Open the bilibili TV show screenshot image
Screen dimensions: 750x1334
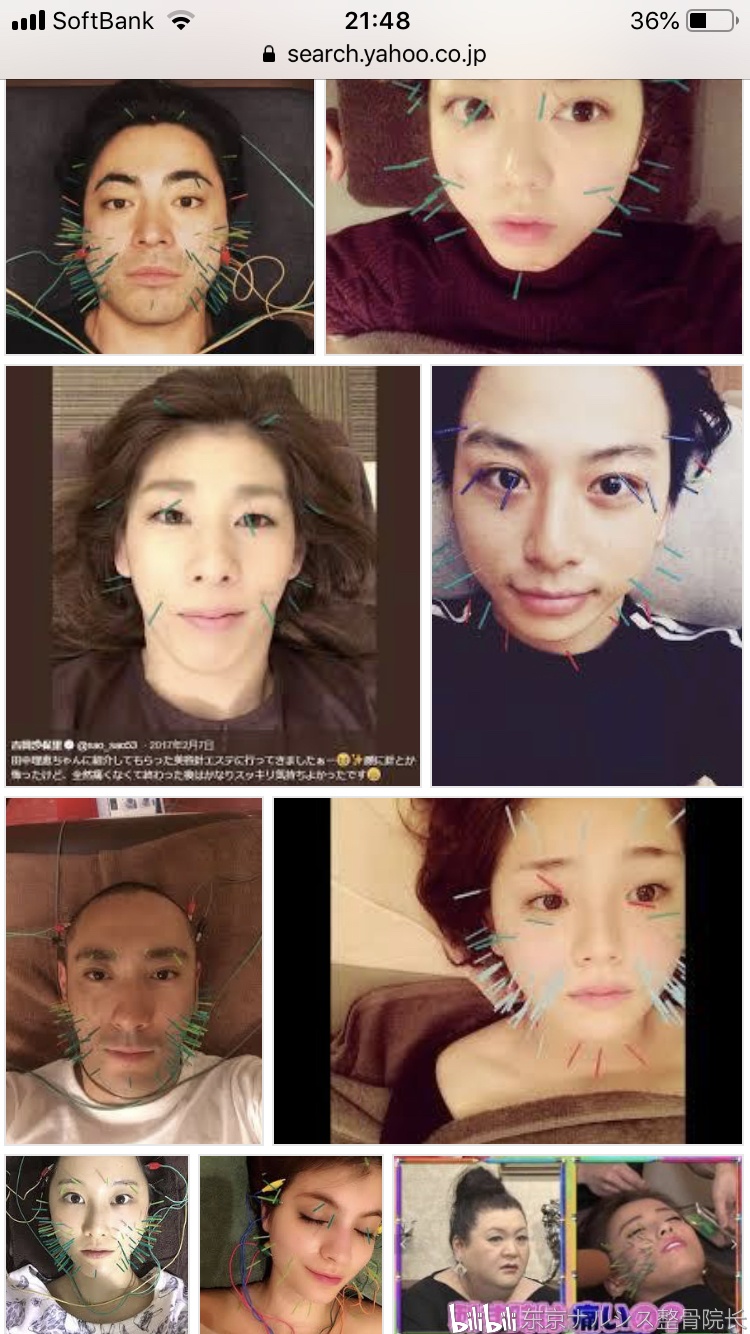(x=568, y=1243)
